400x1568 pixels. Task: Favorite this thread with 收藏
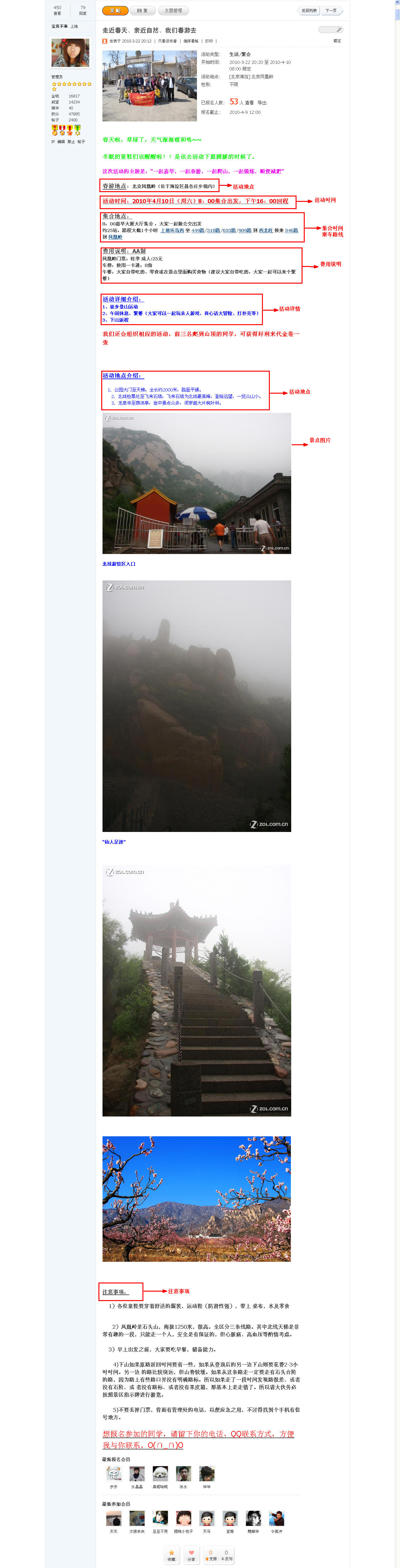click(171, 1555)
